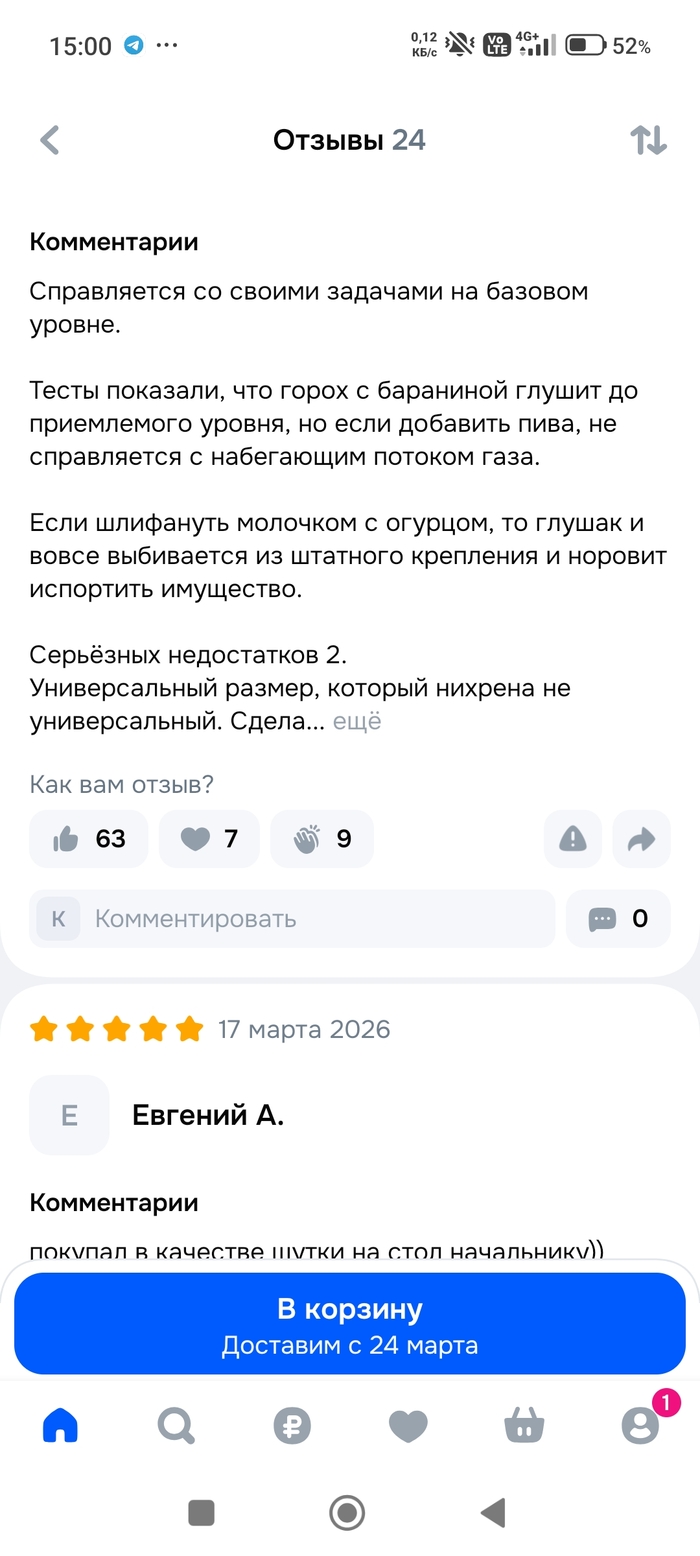Viewport: 700px width, 1556px height.
Task: Share this review
Action: 640,839
